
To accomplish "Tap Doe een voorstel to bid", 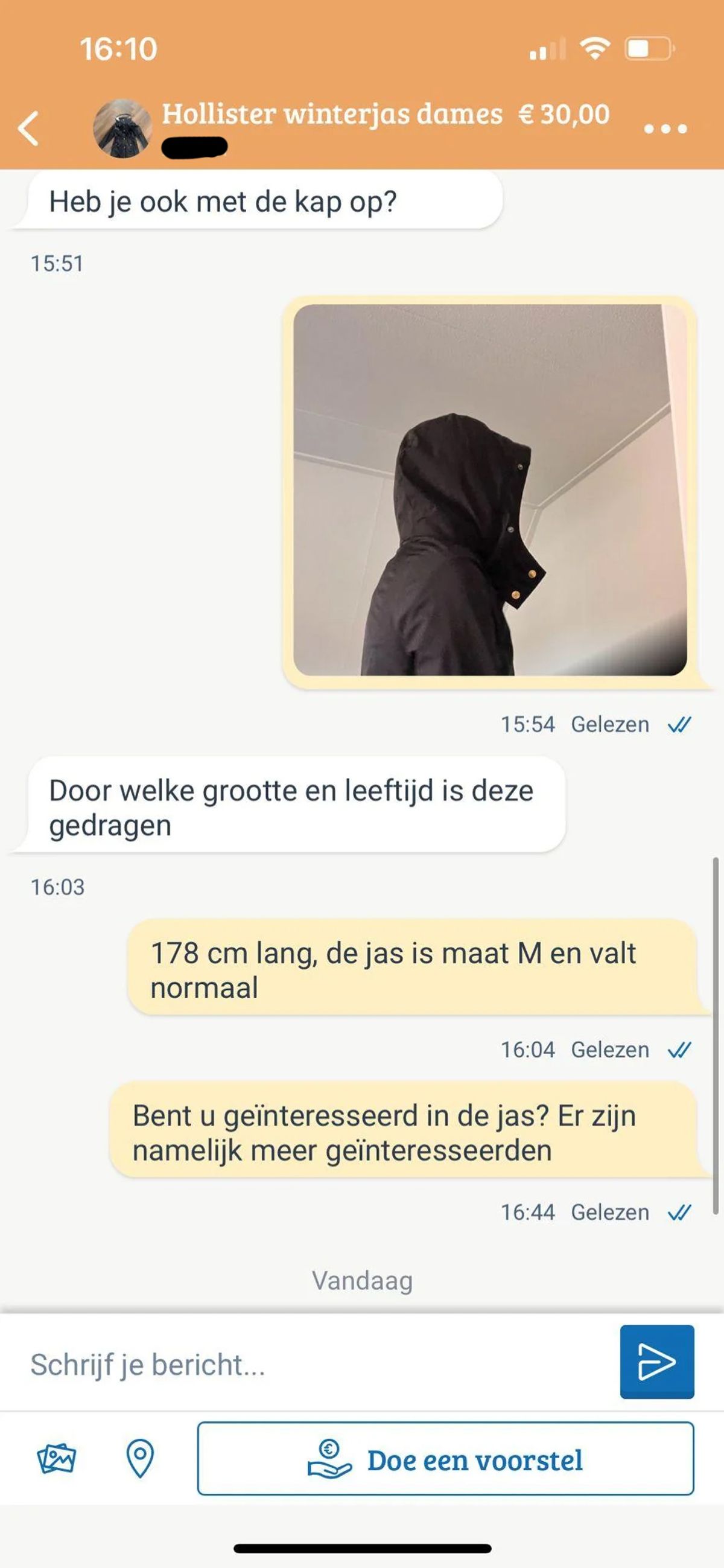I will [x=445, y=1459].
